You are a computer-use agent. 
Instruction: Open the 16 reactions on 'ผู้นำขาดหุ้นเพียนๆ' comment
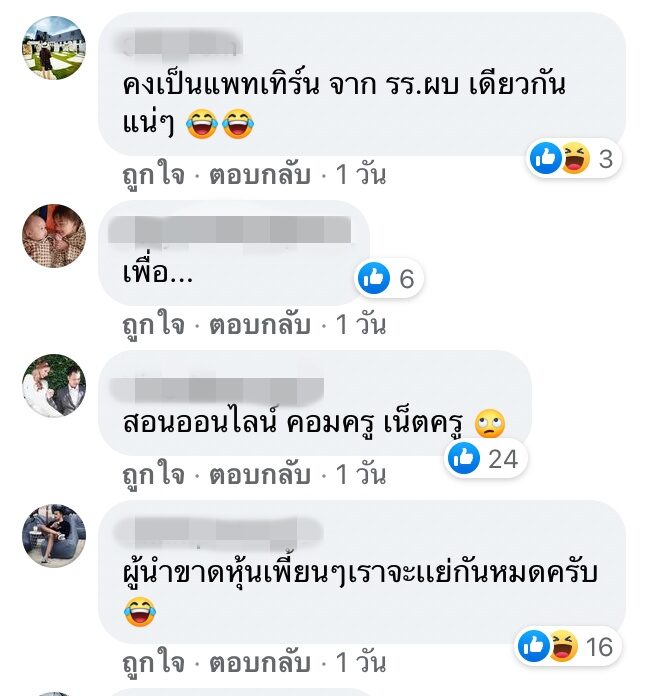point(567,648)
